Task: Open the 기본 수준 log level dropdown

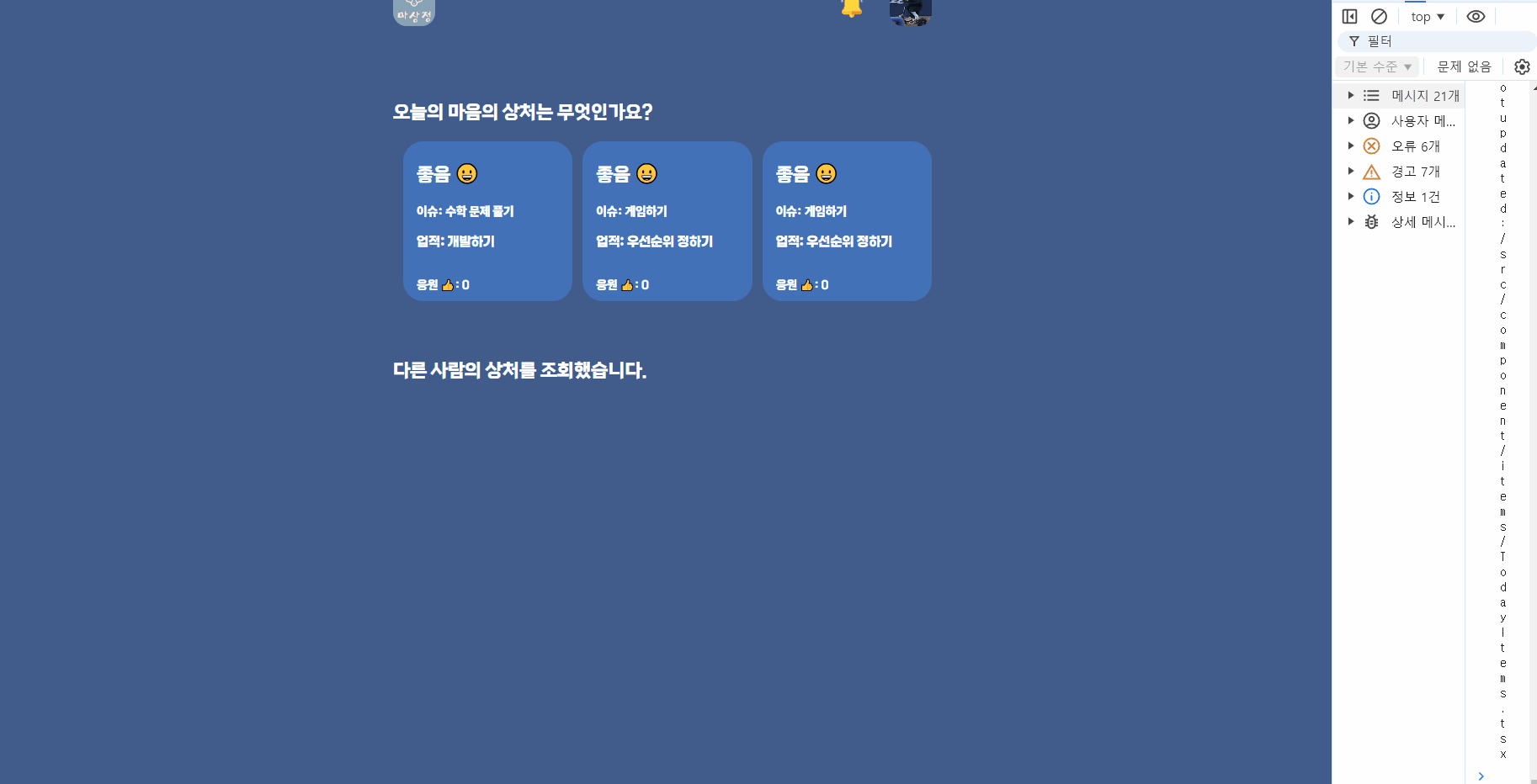Action: (x=1377, y=66)
